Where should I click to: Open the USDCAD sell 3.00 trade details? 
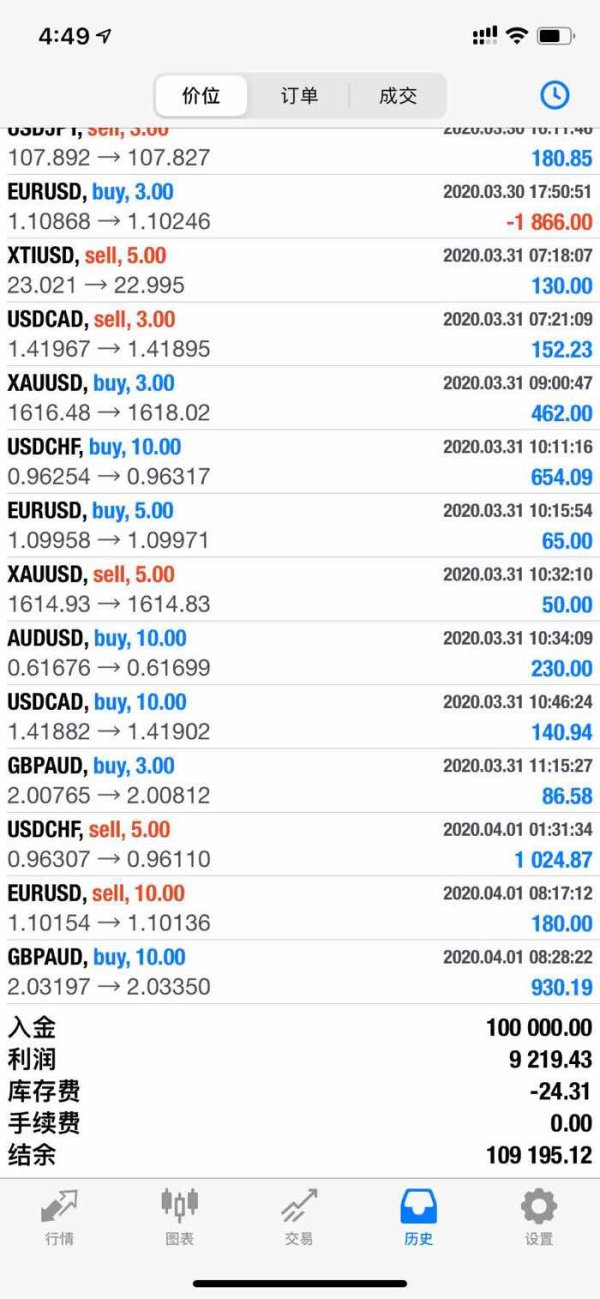pos(299,335)
